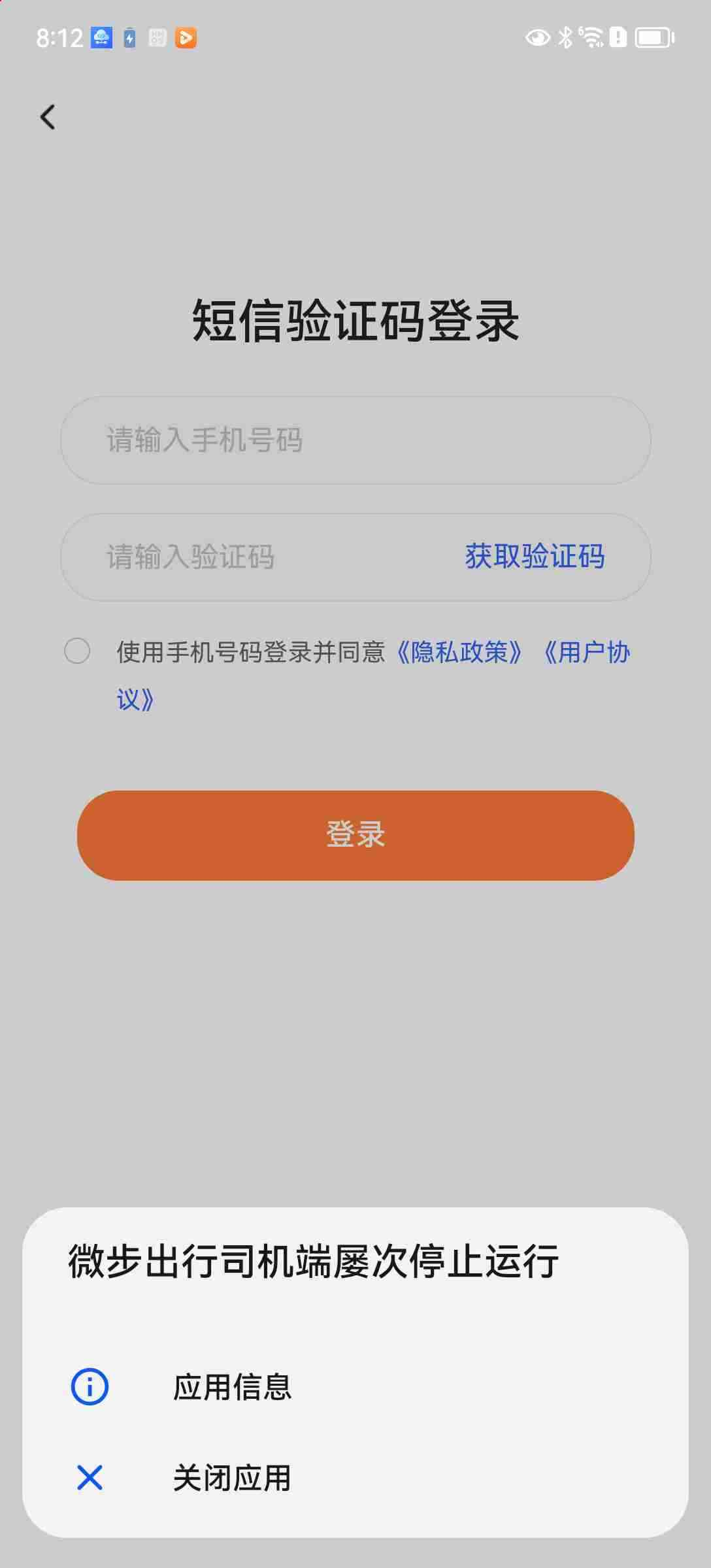Tap the back arrow at the top
The width and height of the screenshot is (711, 1568).
48,118
